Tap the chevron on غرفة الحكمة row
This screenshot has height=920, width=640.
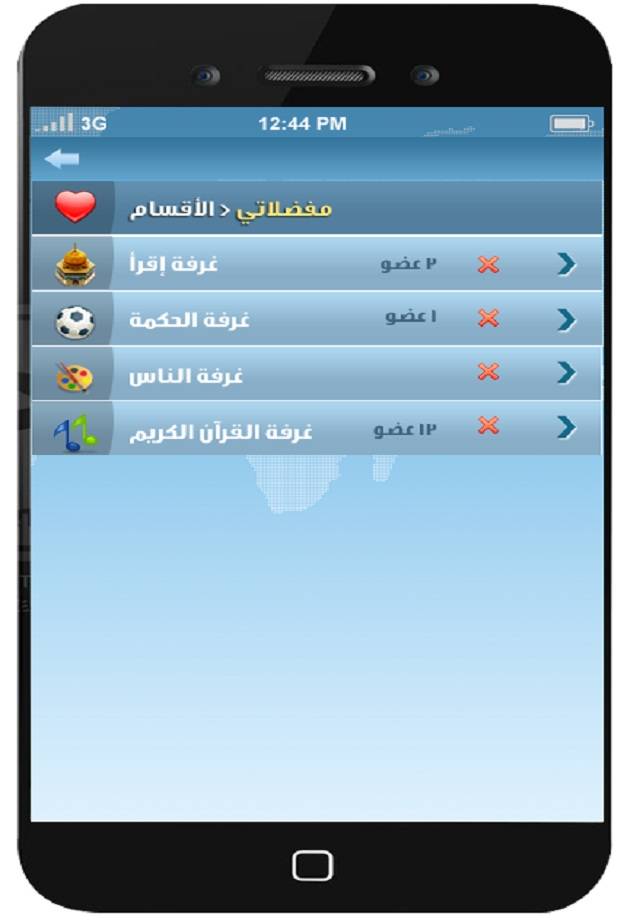[x=567, y=320]
